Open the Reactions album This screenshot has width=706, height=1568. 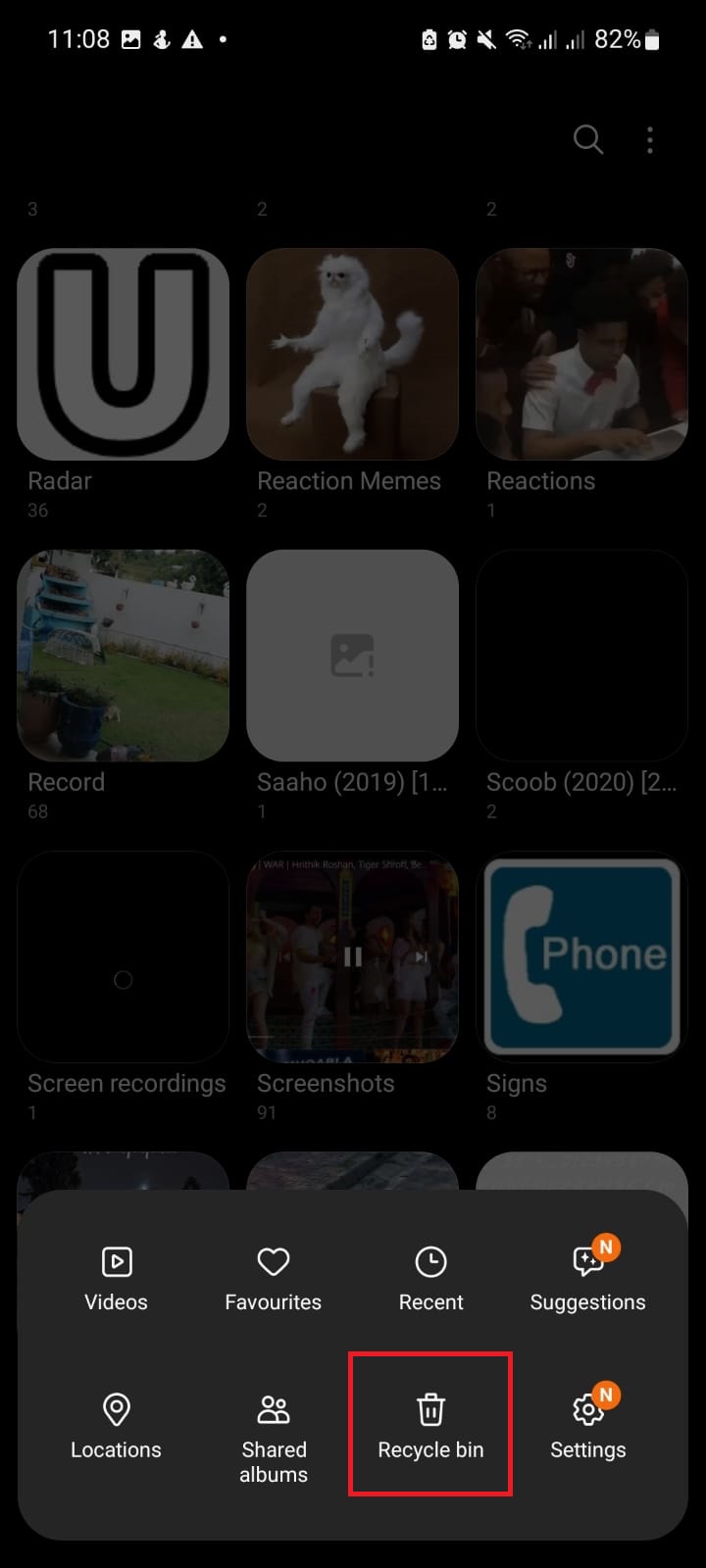tap(581, 354)
